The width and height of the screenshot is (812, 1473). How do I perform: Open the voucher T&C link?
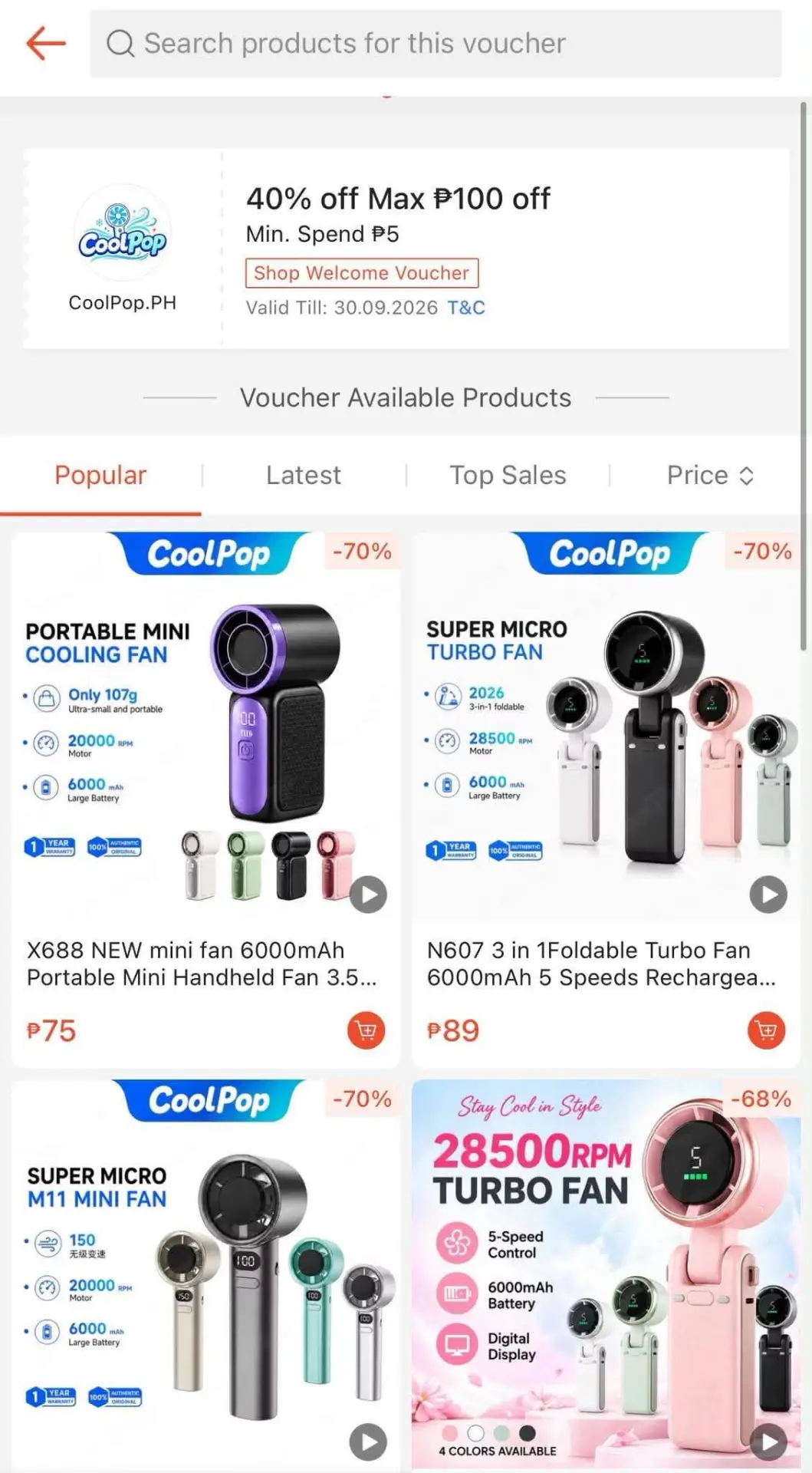pyautogui.click(x=466, y=308)
